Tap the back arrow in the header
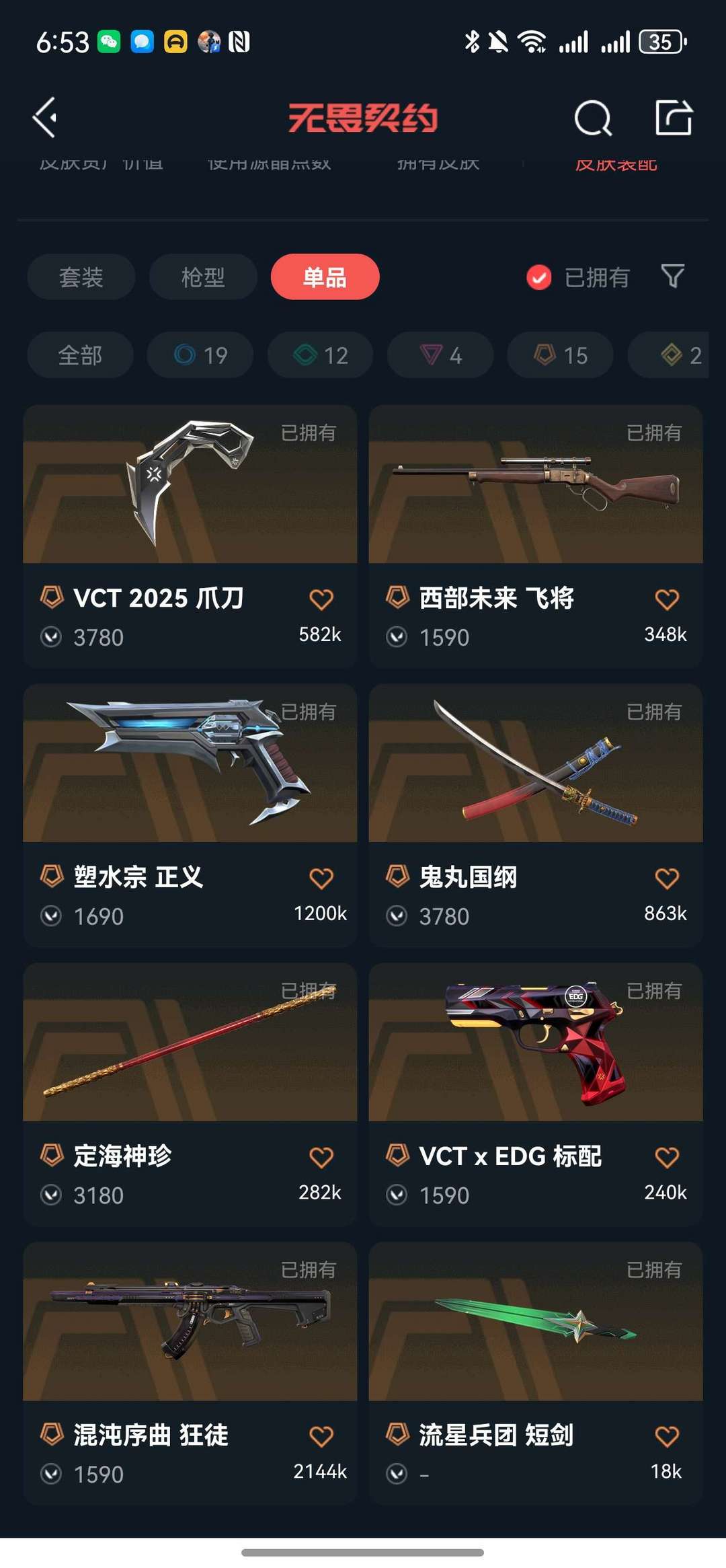The height and width of the screenshot is (1568, 726). [x=44, y=118]
